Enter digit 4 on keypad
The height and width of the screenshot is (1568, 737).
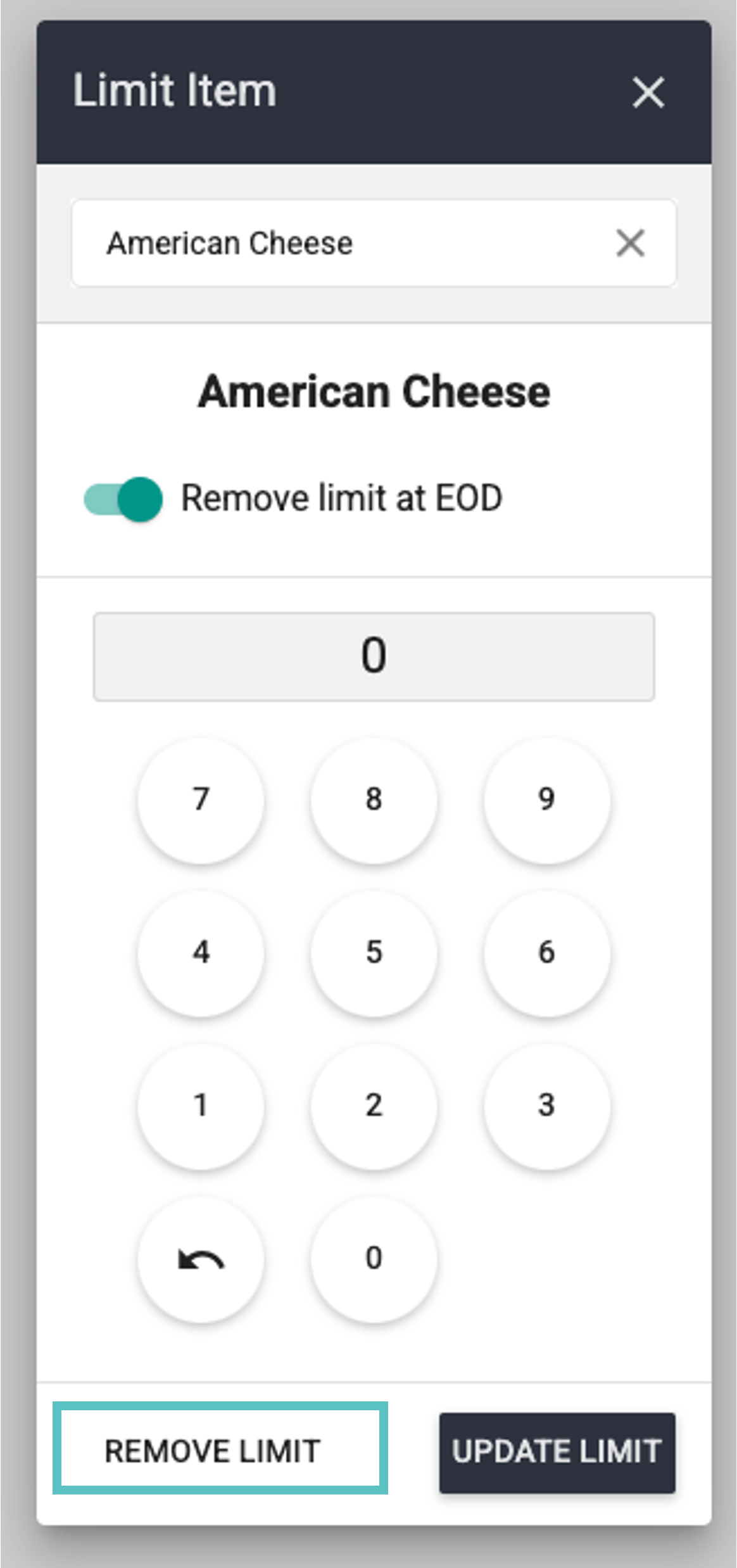[x=201, y=952]
